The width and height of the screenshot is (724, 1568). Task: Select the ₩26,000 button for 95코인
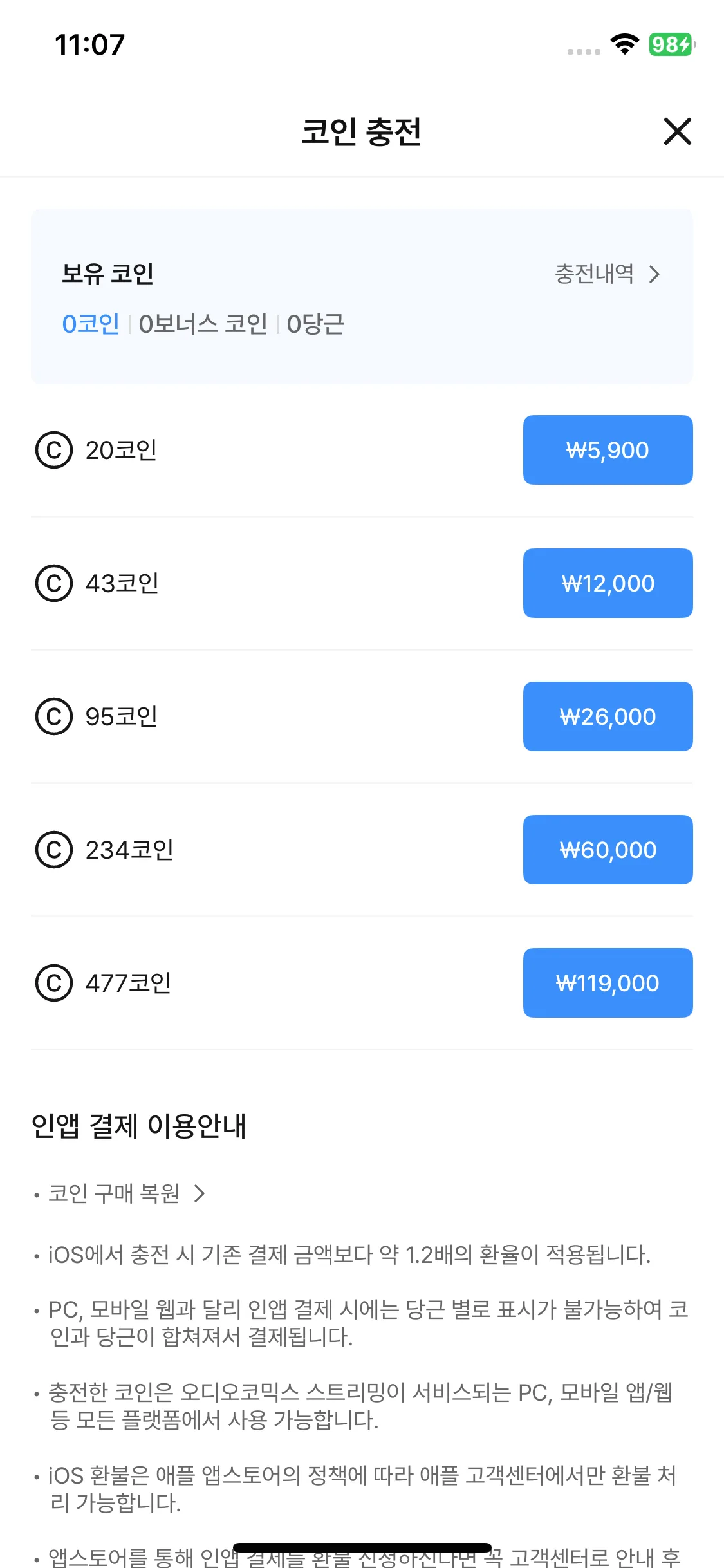coord(608,716)
